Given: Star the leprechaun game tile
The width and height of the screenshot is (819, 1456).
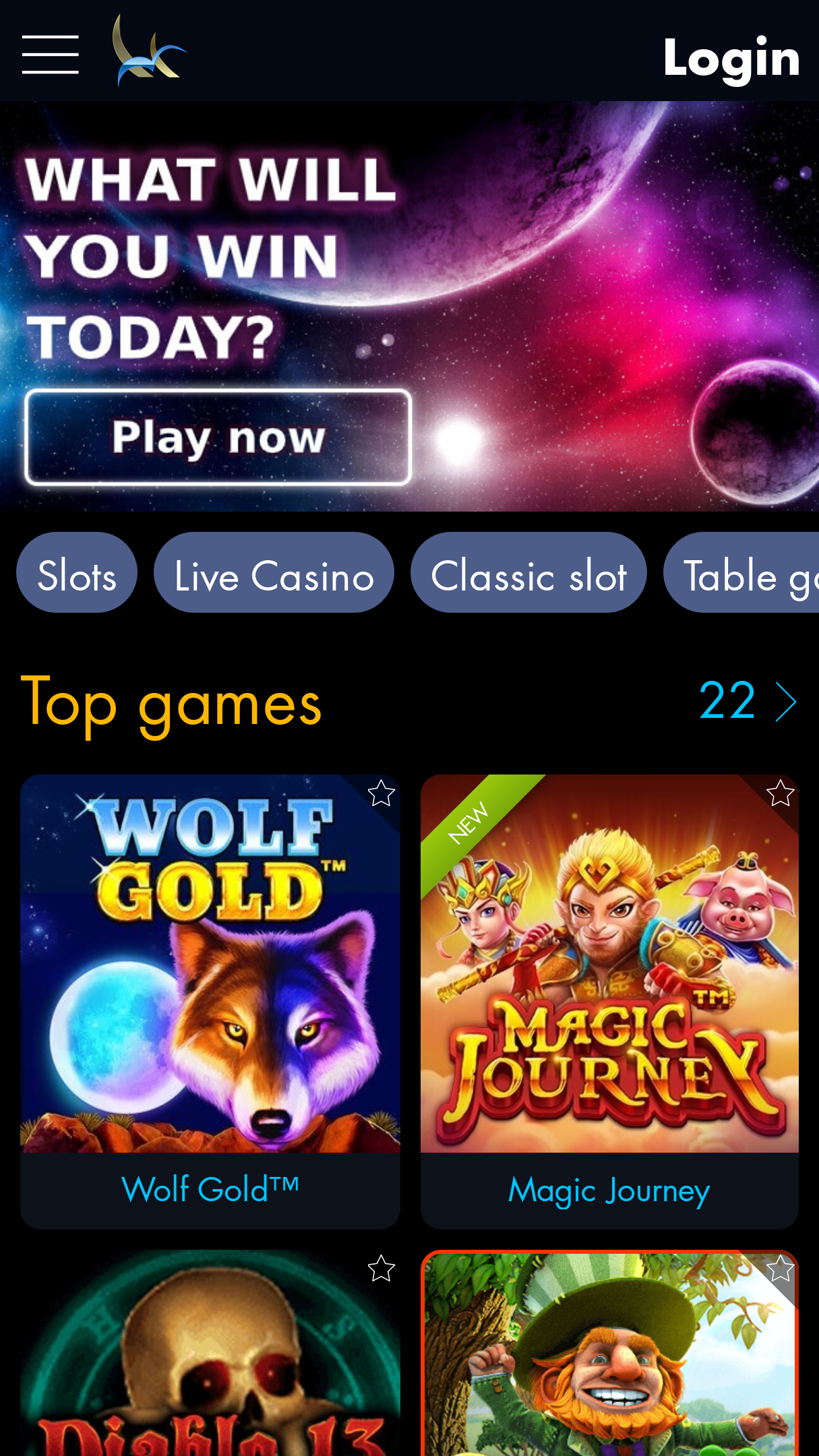Looking at the screenshot, I should click(x=780, y=1269).
